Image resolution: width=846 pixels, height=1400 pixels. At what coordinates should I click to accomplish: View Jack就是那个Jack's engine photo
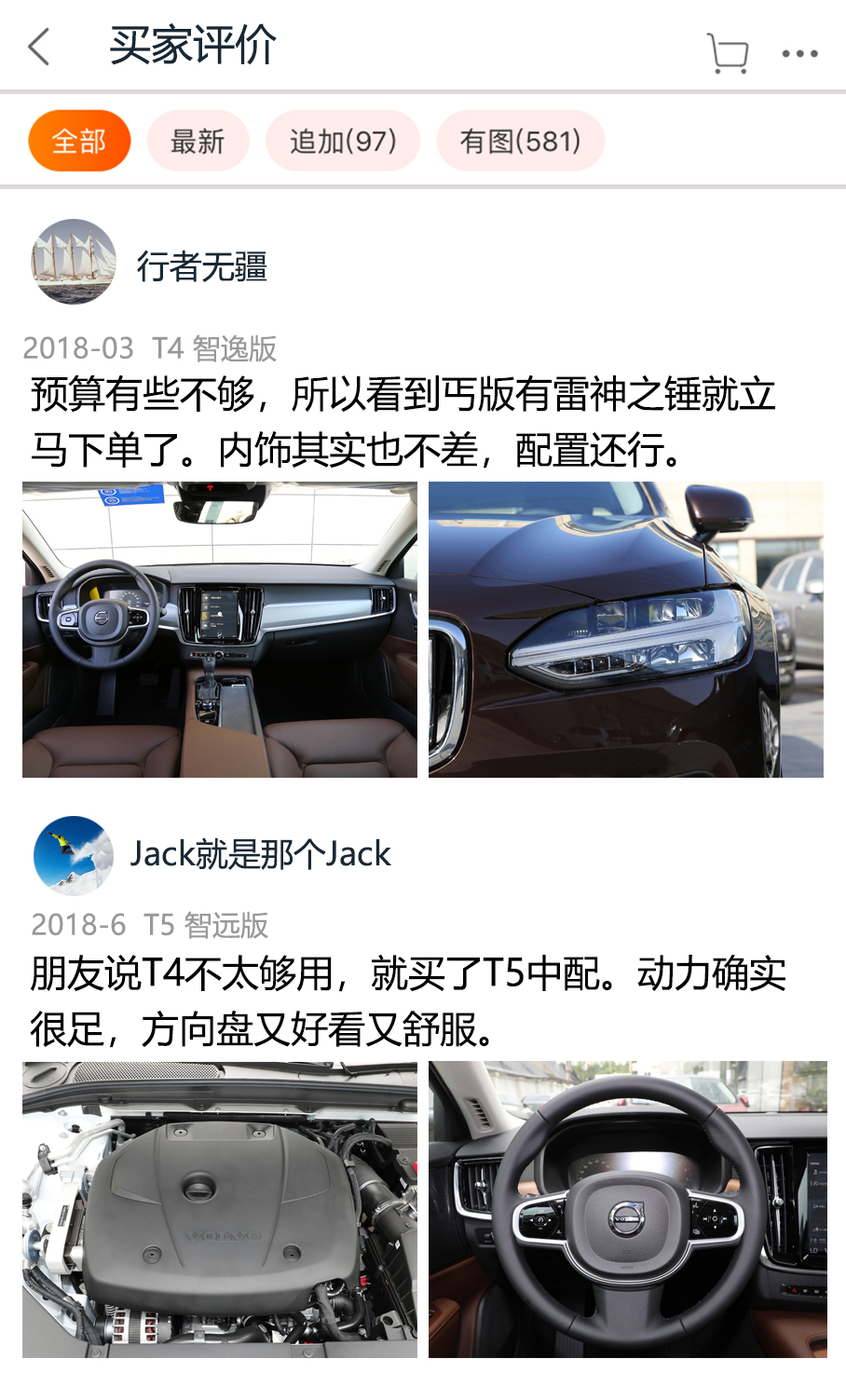click(220, 1209)
